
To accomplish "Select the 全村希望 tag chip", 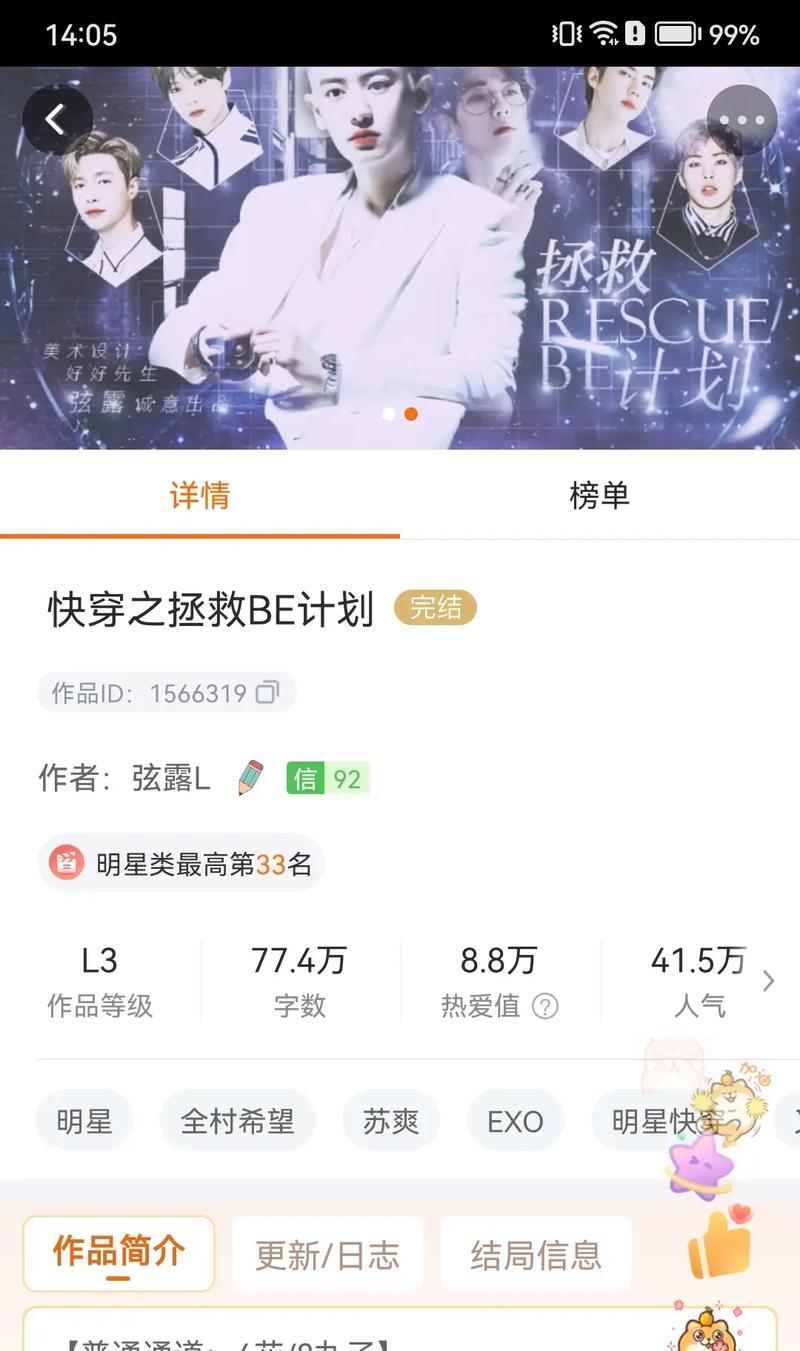I will [x=238, y=1121].
